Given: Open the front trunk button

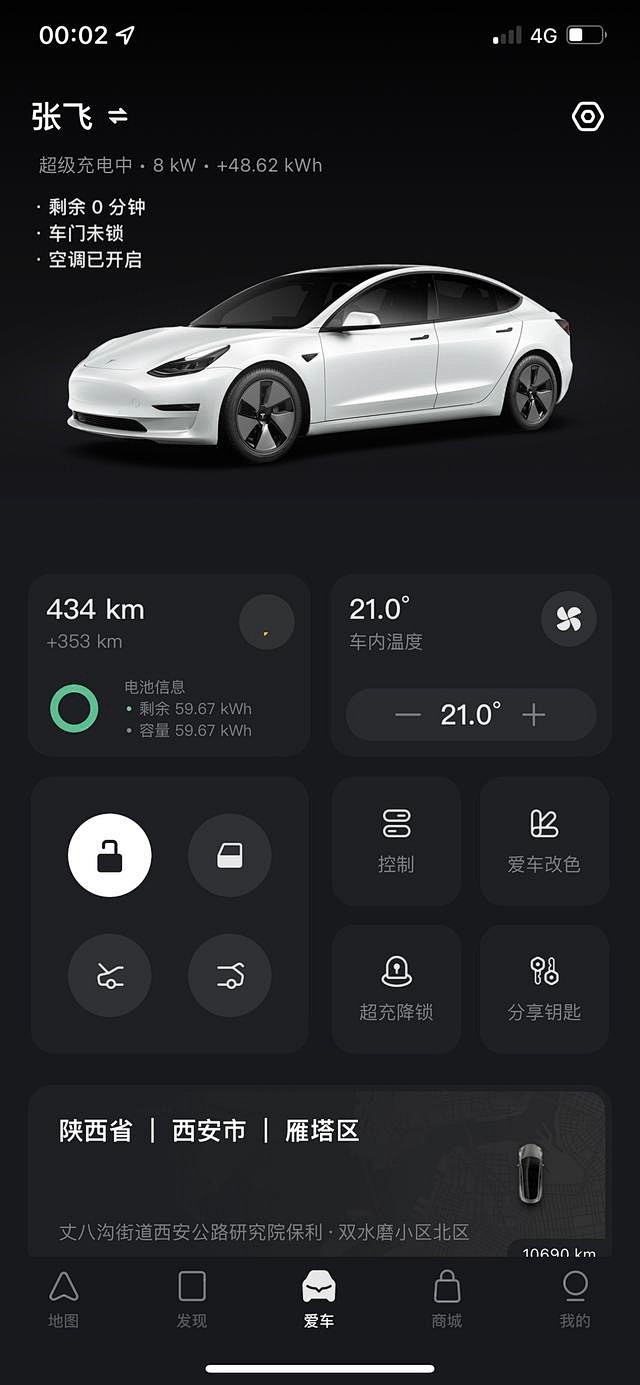Looking at the screenshot, I should tap(110, 975).
